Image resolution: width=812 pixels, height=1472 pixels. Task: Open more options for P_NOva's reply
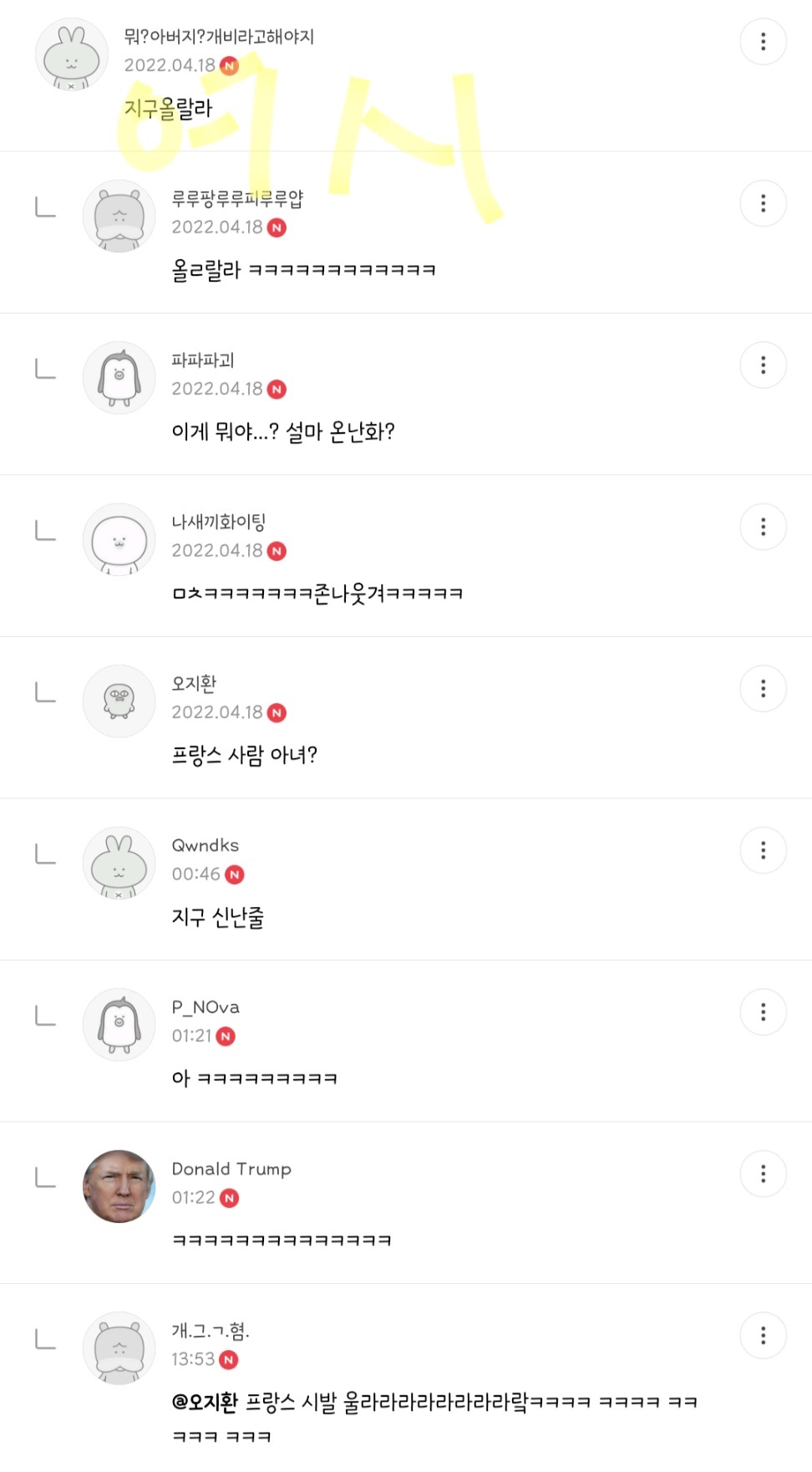(x=763, y=1012)
